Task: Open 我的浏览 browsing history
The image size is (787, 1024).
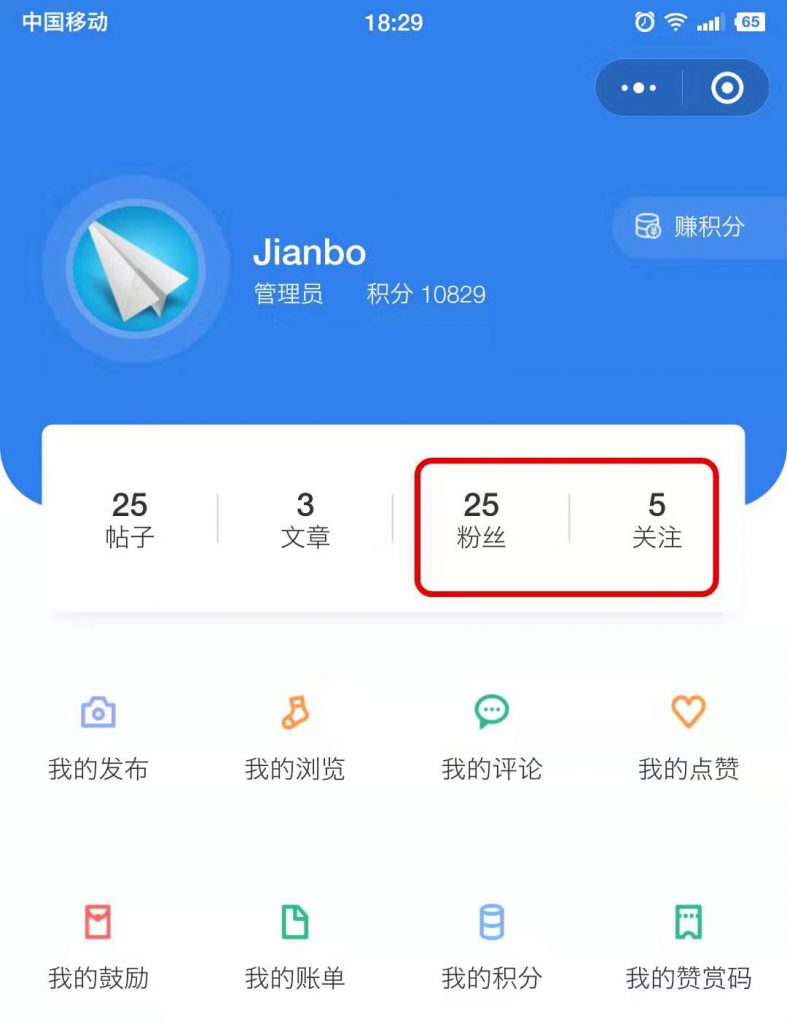Action: tap(295, 738)
